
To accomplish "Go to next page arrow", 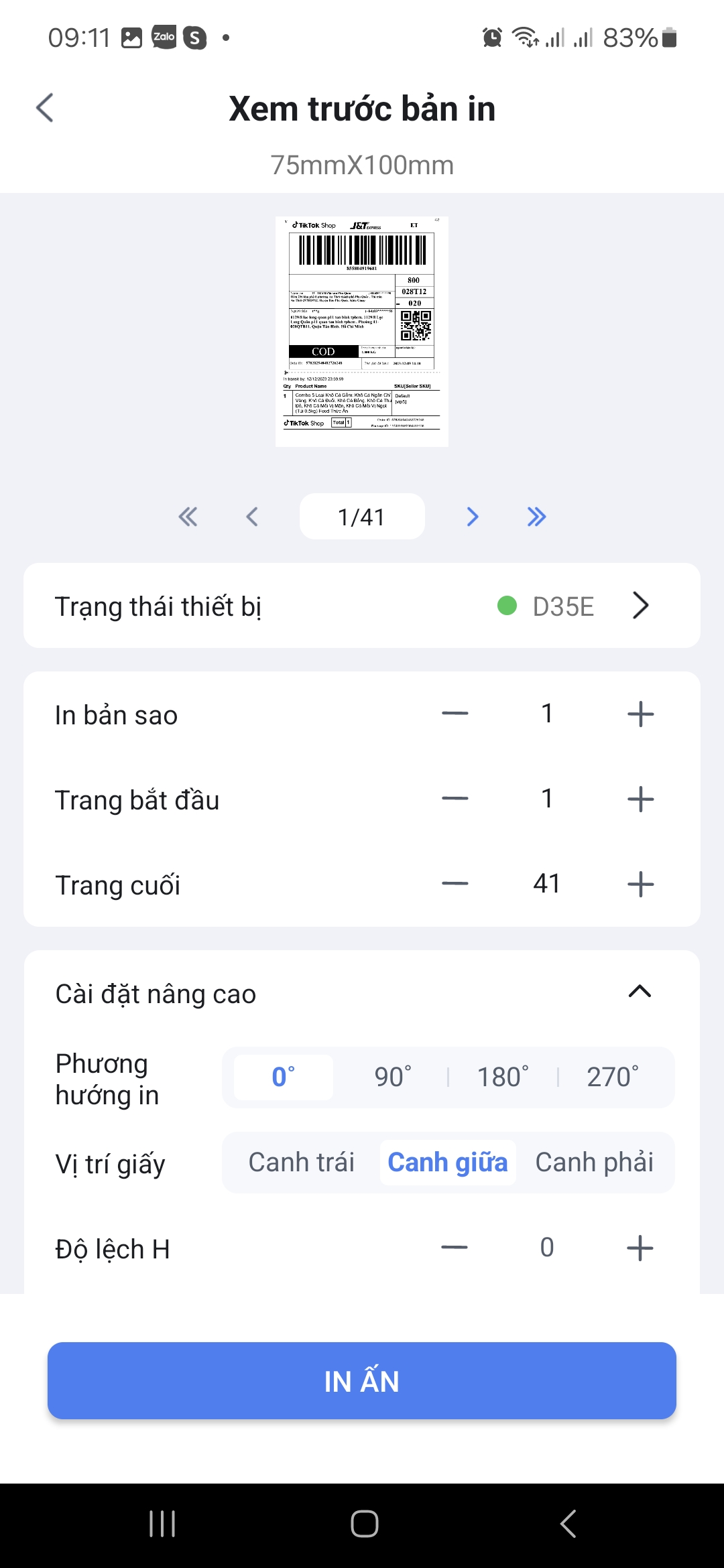I will [x=473, y=516].
